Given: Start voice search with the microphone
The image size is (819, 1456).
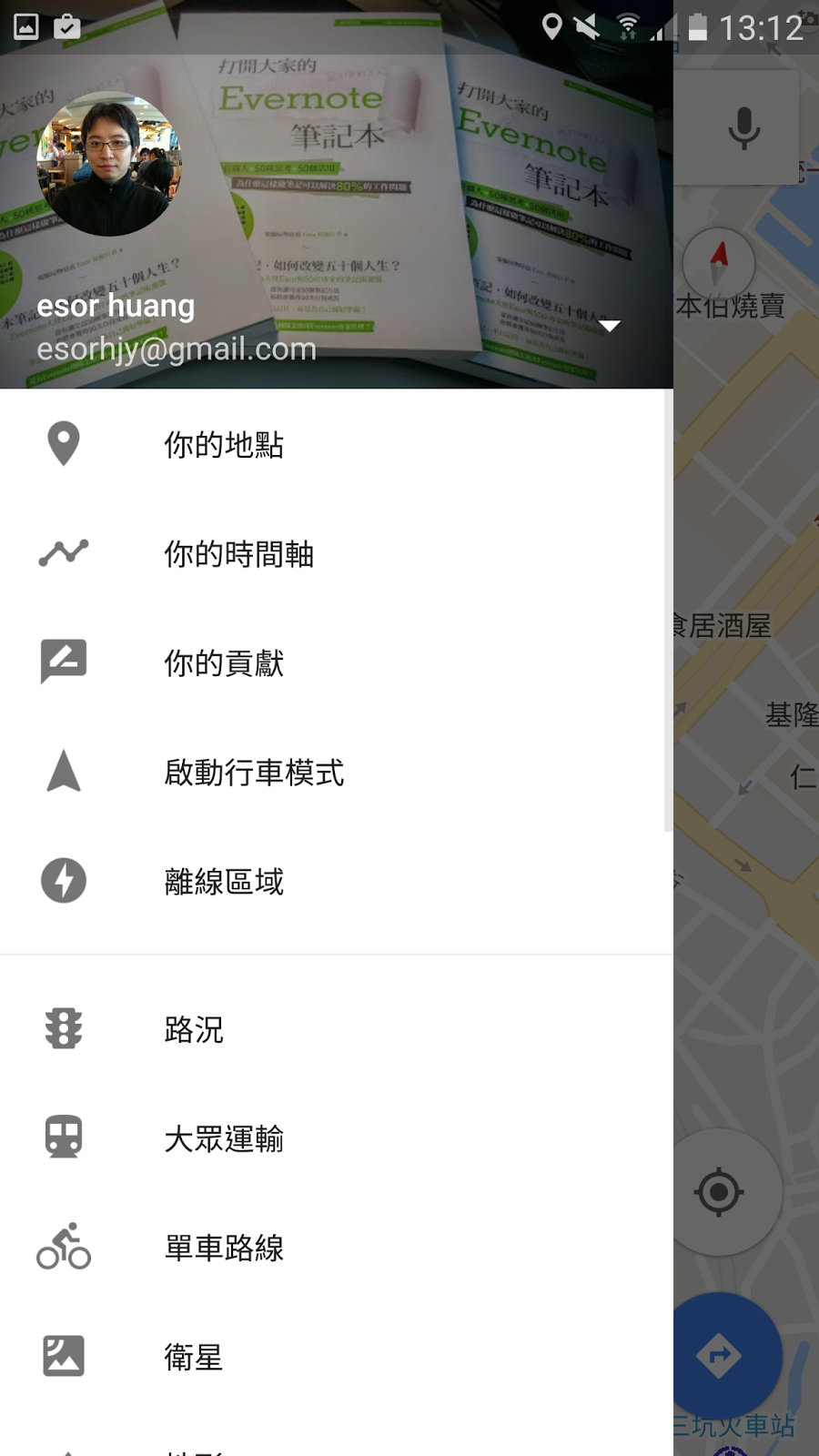Looking at the screenshot, I should click(x=744, y=127).
